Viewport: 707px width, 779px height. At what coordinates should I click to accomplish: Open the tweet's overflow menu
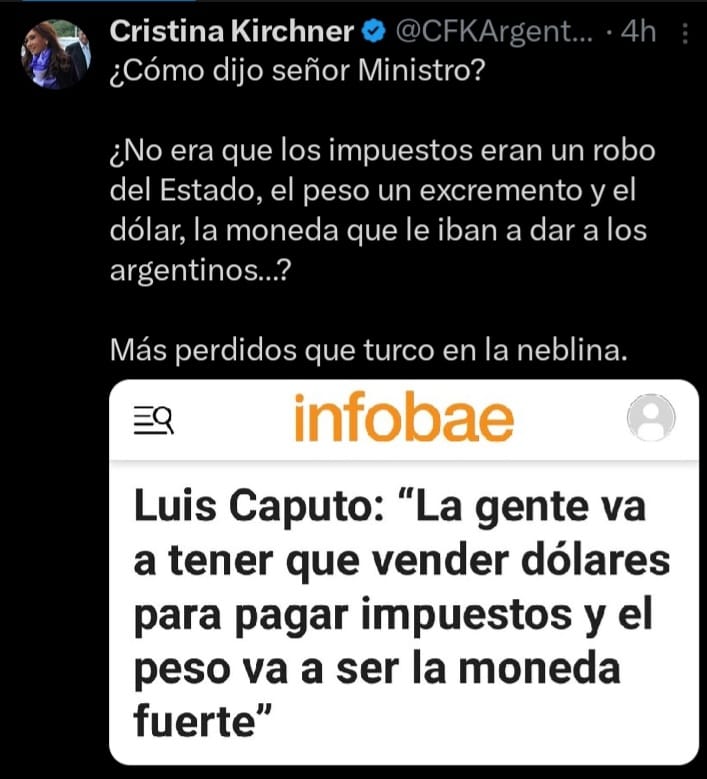(x=684, y=33)
